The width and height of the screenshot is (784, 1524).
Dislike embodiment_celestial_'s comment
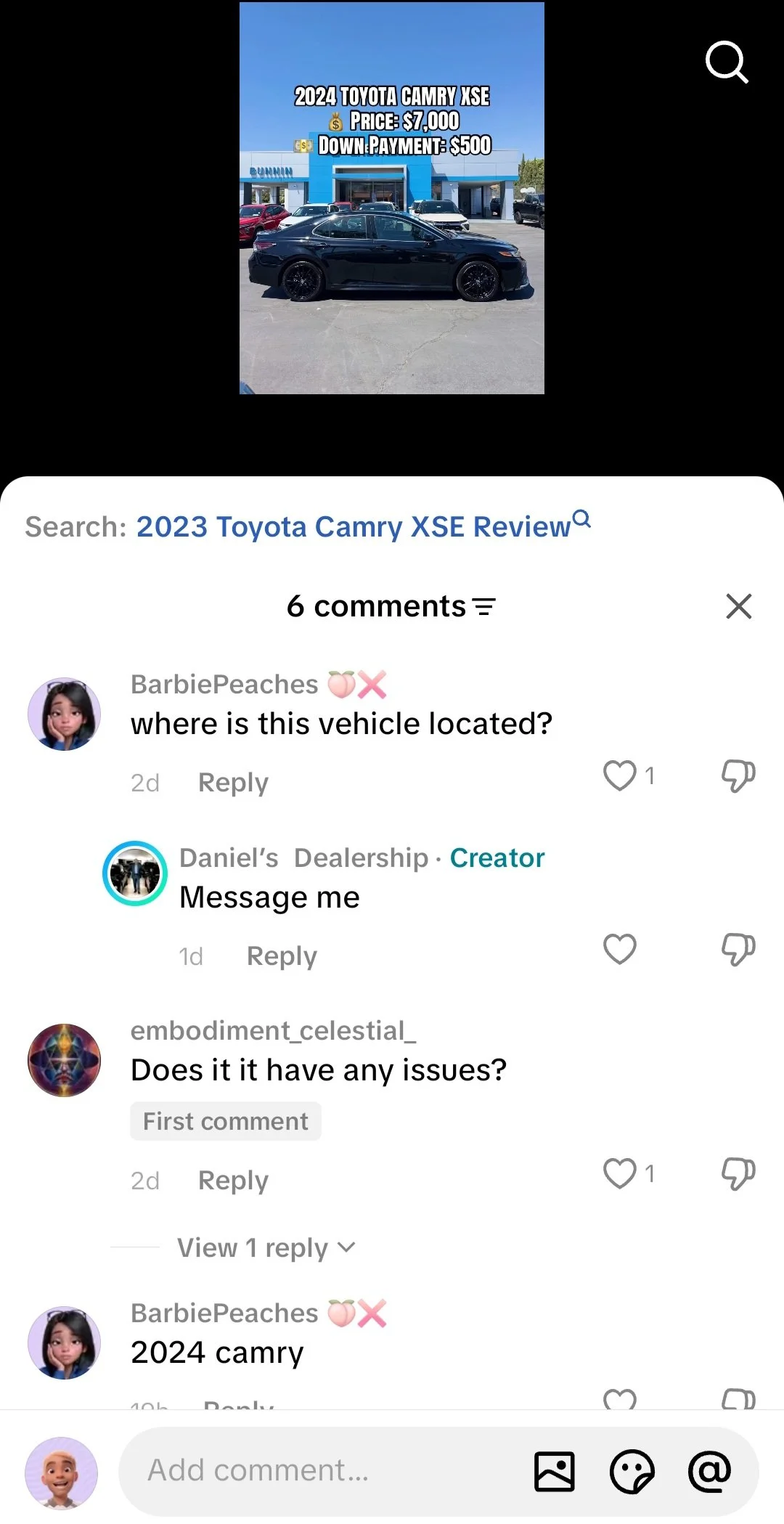738,1173
